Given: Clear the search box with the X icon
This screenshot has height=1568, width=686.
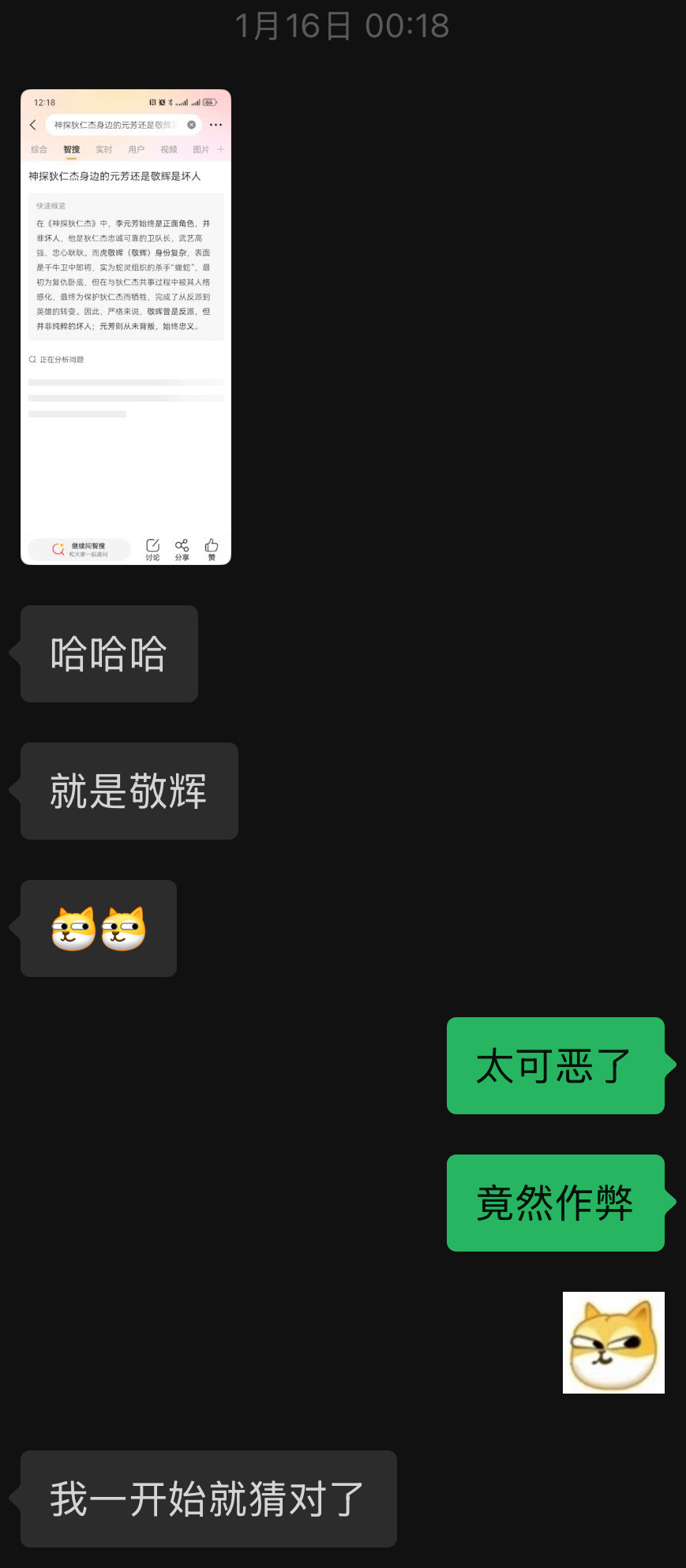Looking at the screenshot, I should point(191,125).
